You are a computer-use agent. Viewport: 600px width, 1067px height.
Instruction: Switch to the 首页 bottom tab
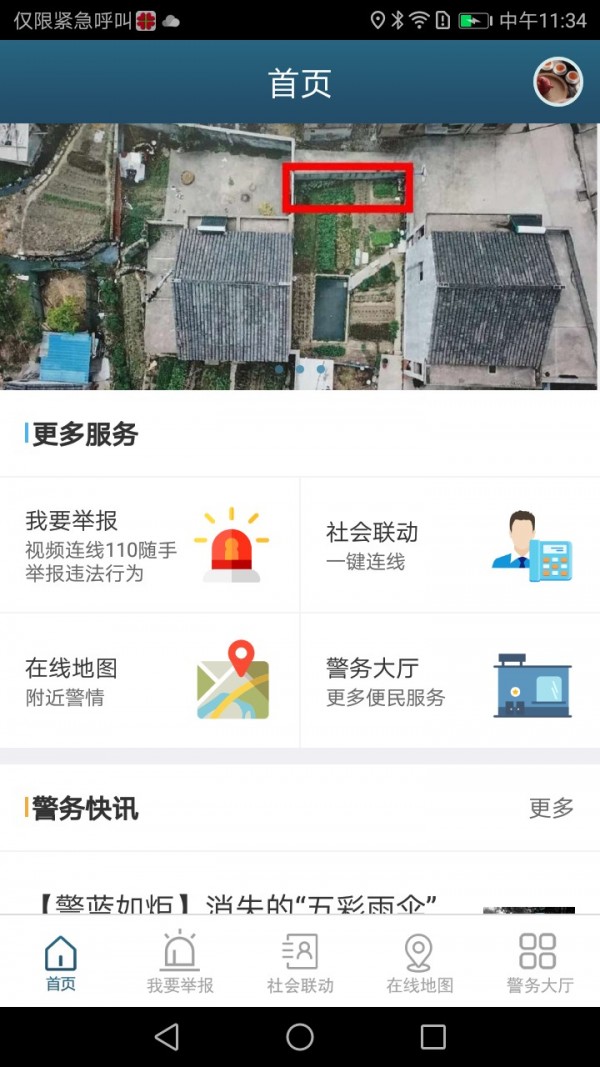[x=60, y=963]
